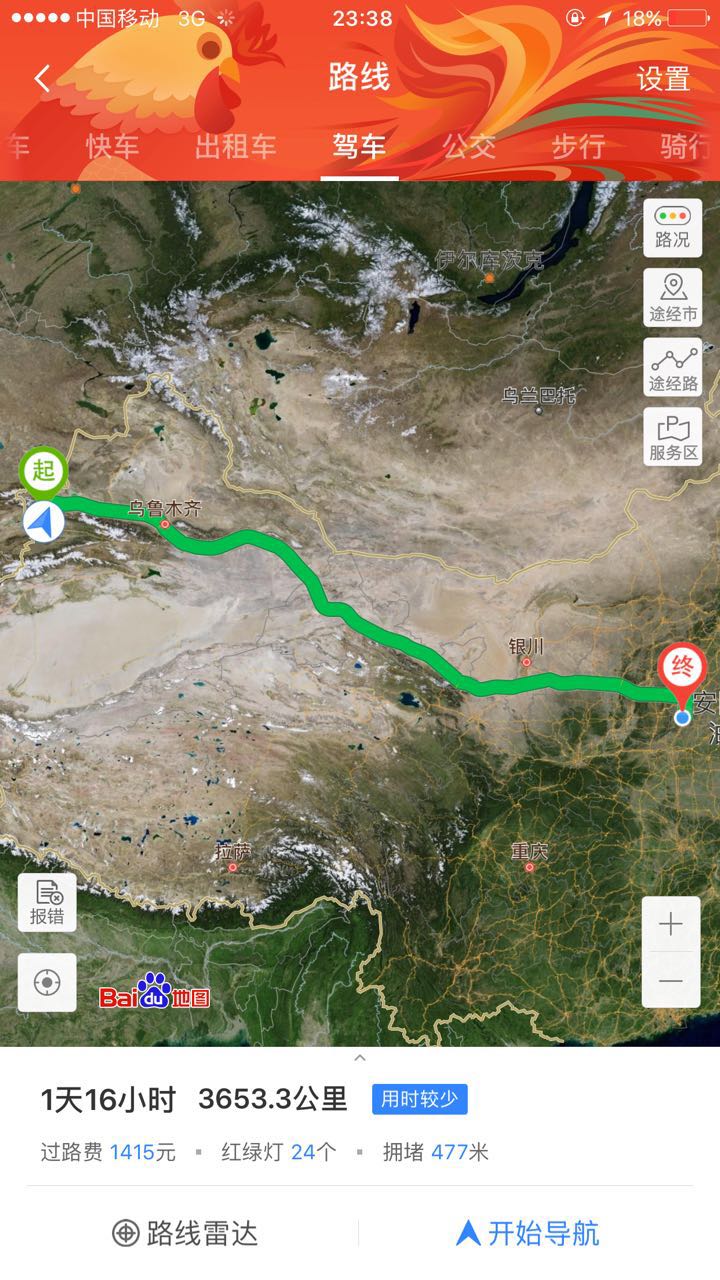Start navigation with 开始导航
The height and width of the screenshot is (1280, 720).
[528, 1233]
